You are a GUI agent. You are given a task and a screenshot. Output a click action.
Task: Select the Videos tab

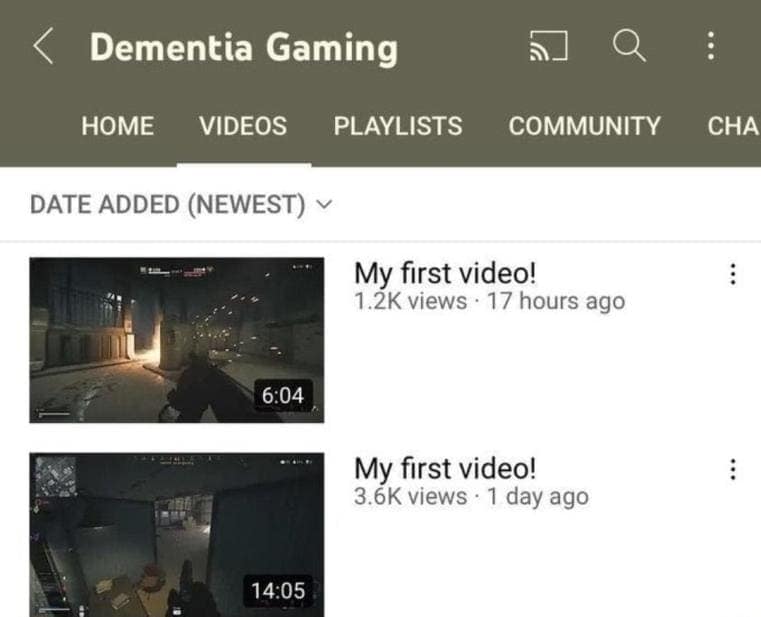coord(243,126)
